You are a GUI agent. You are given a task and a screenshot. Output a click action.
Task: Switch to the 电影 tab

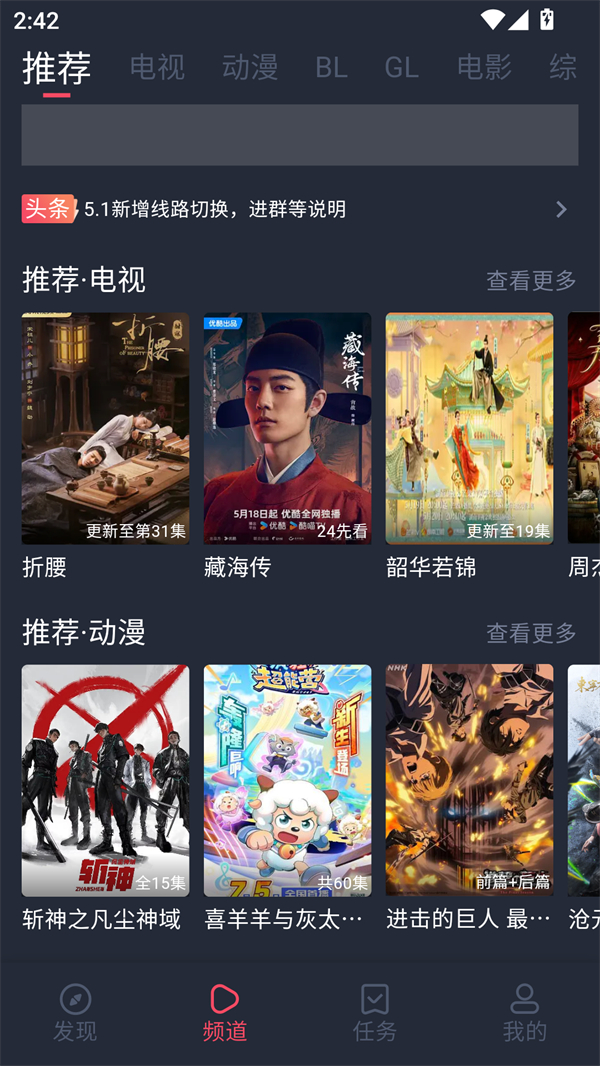484,67
